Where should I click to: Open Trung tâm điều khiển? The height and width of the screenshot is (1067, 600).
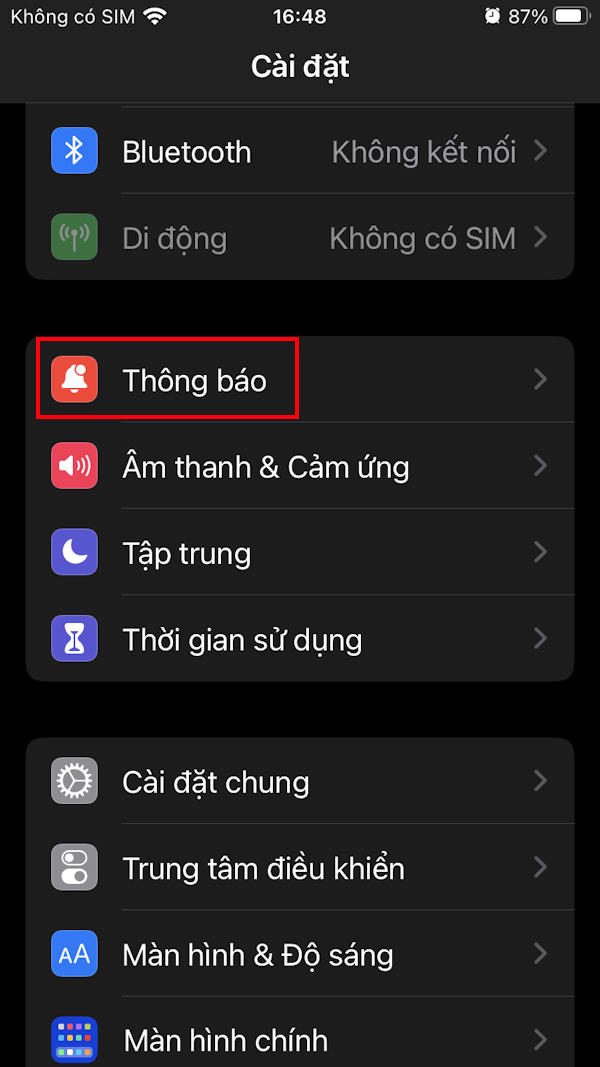300,867
